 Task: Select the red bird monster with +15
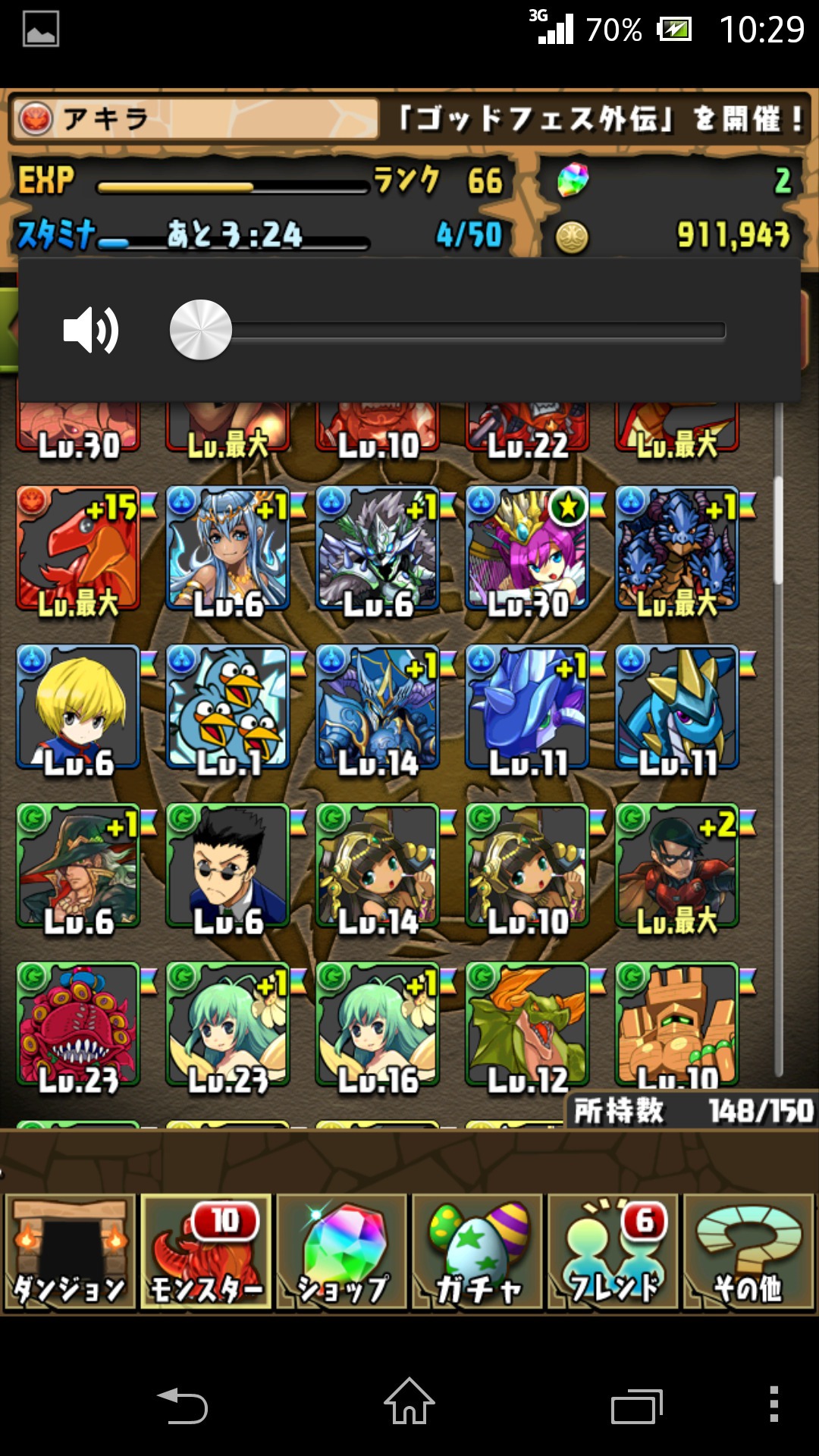[78, 549]
